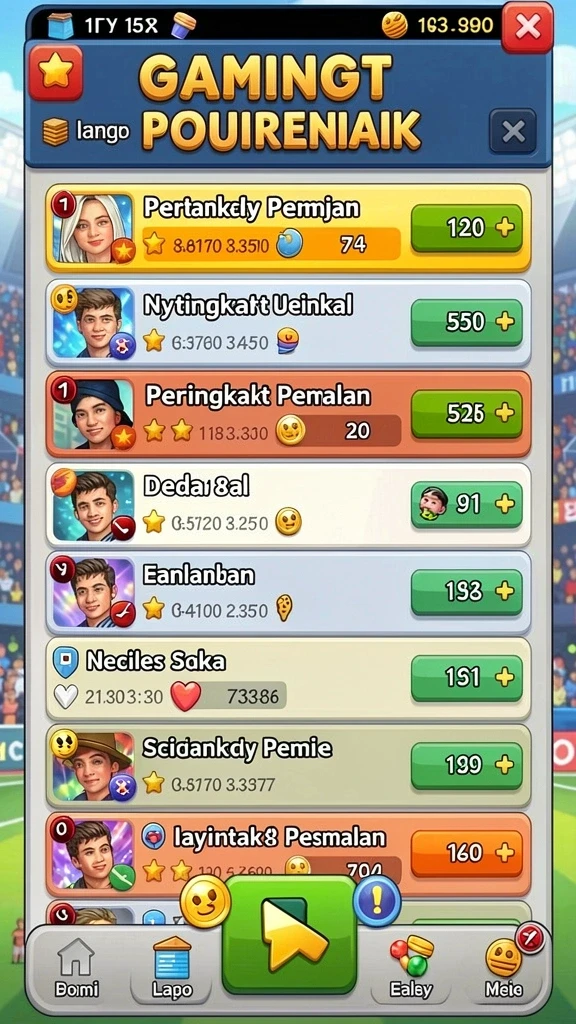The height and width of the screenshot is (1024, 576).
Task: Dismiss the header panel with the gray X
Action: (513, 132)
